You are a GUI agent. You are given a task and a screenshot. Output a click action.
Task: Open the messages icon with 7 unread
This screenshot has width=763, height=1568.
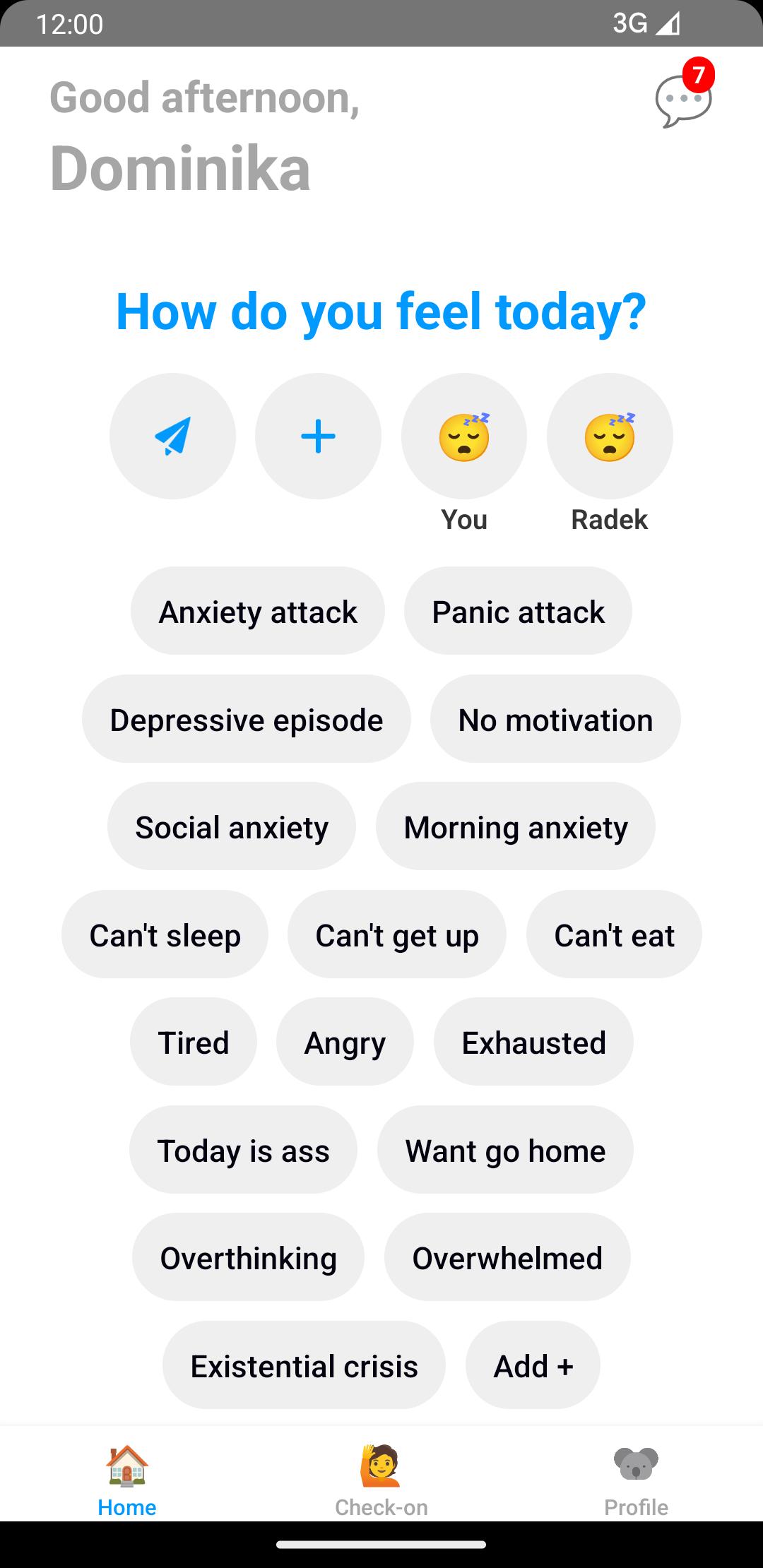(683, 100)
